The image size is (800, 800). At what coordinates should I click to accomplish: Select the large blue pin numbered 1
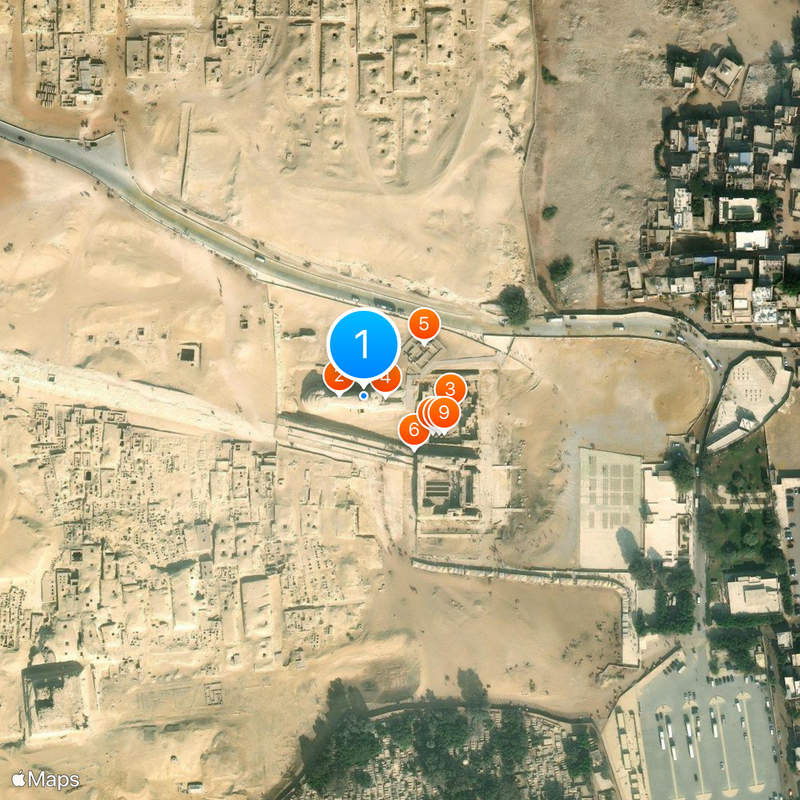(363, 344)
